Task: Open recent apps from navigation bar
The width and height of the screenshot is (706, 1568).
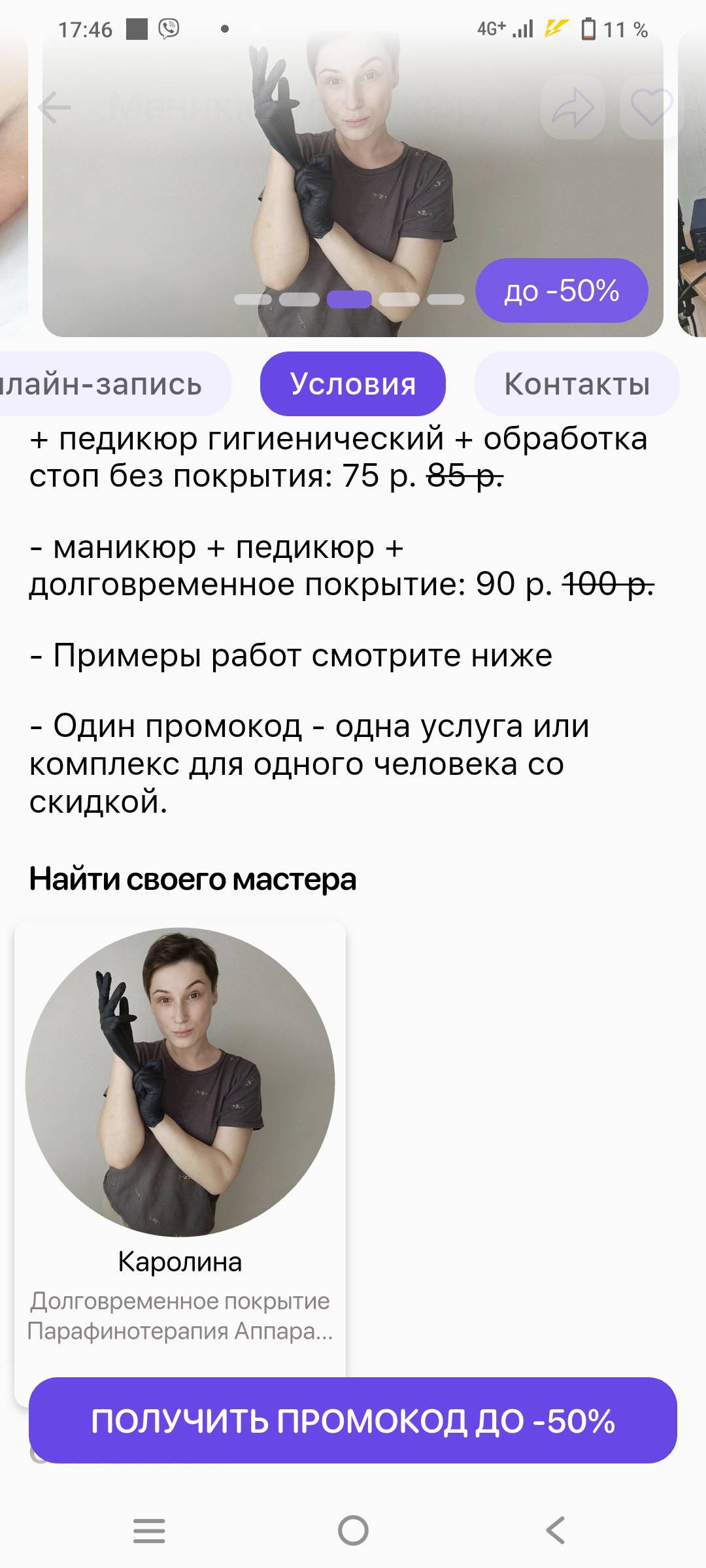Action: pos(149,1530)
